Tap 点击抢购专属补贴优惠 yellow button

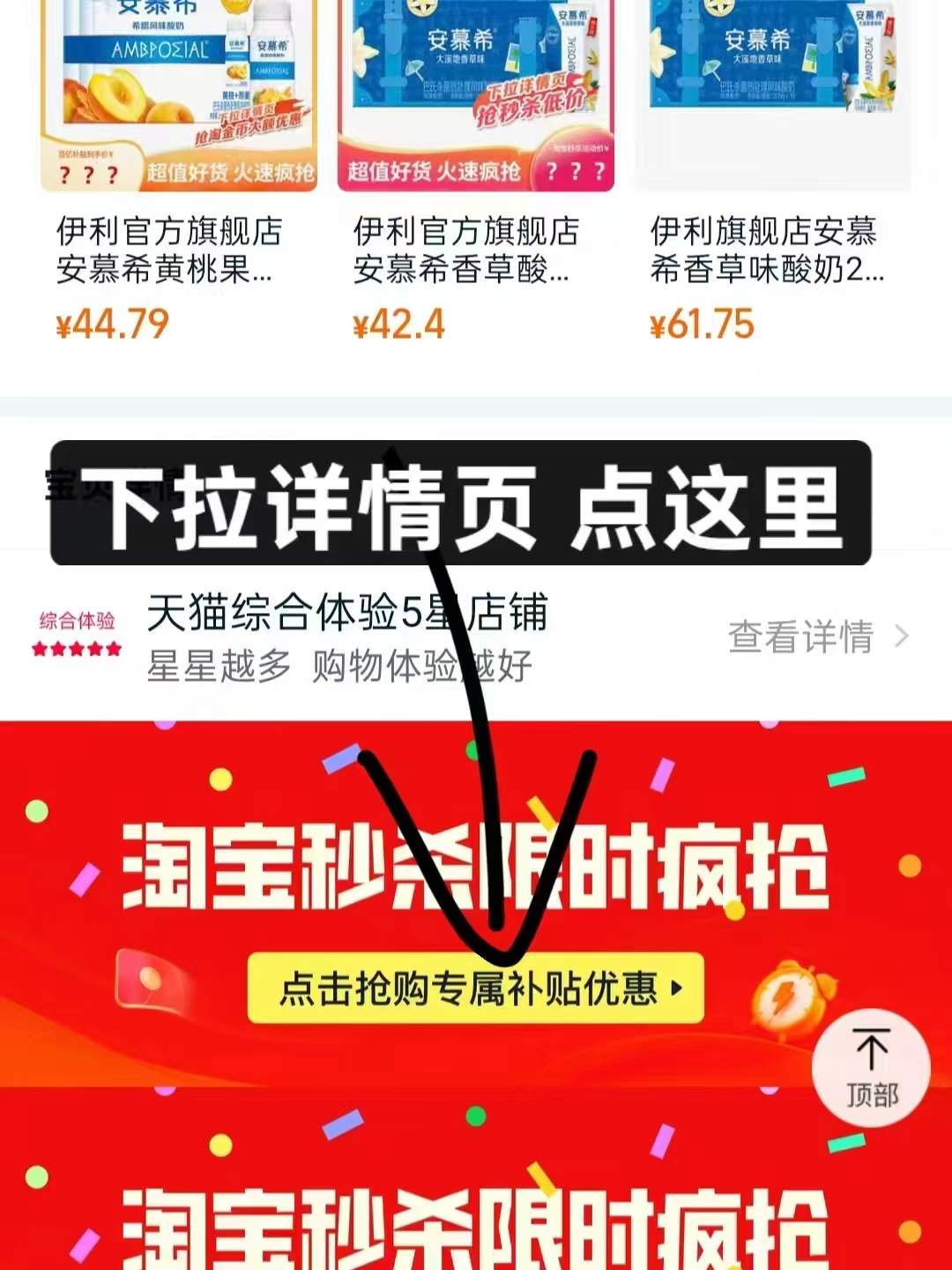tap(476, 988)
